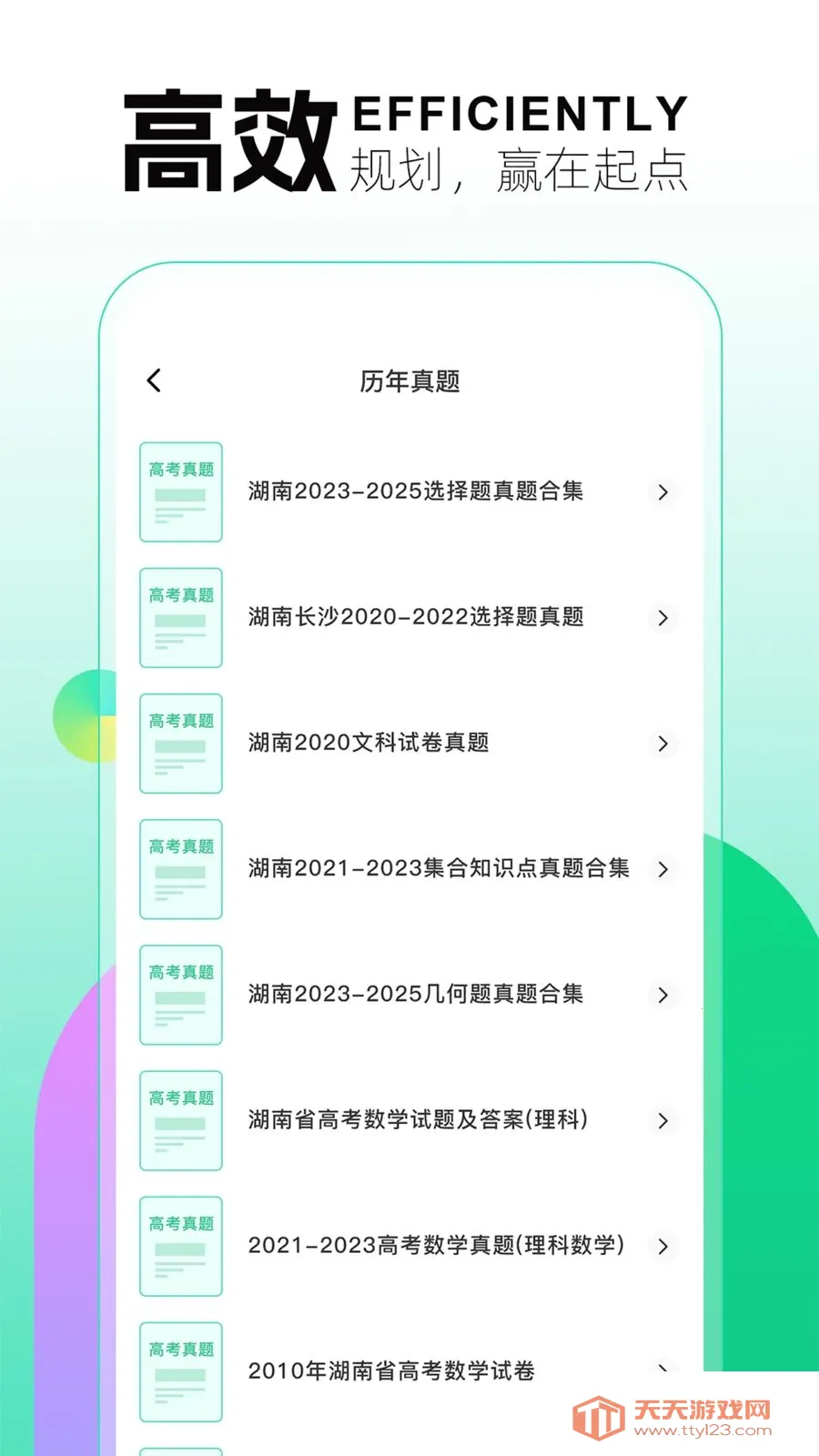
Task: Select the 高考真题 icon beside 湖南2021-2023集合知识点真题合集
Action: [x=180, y=869]
